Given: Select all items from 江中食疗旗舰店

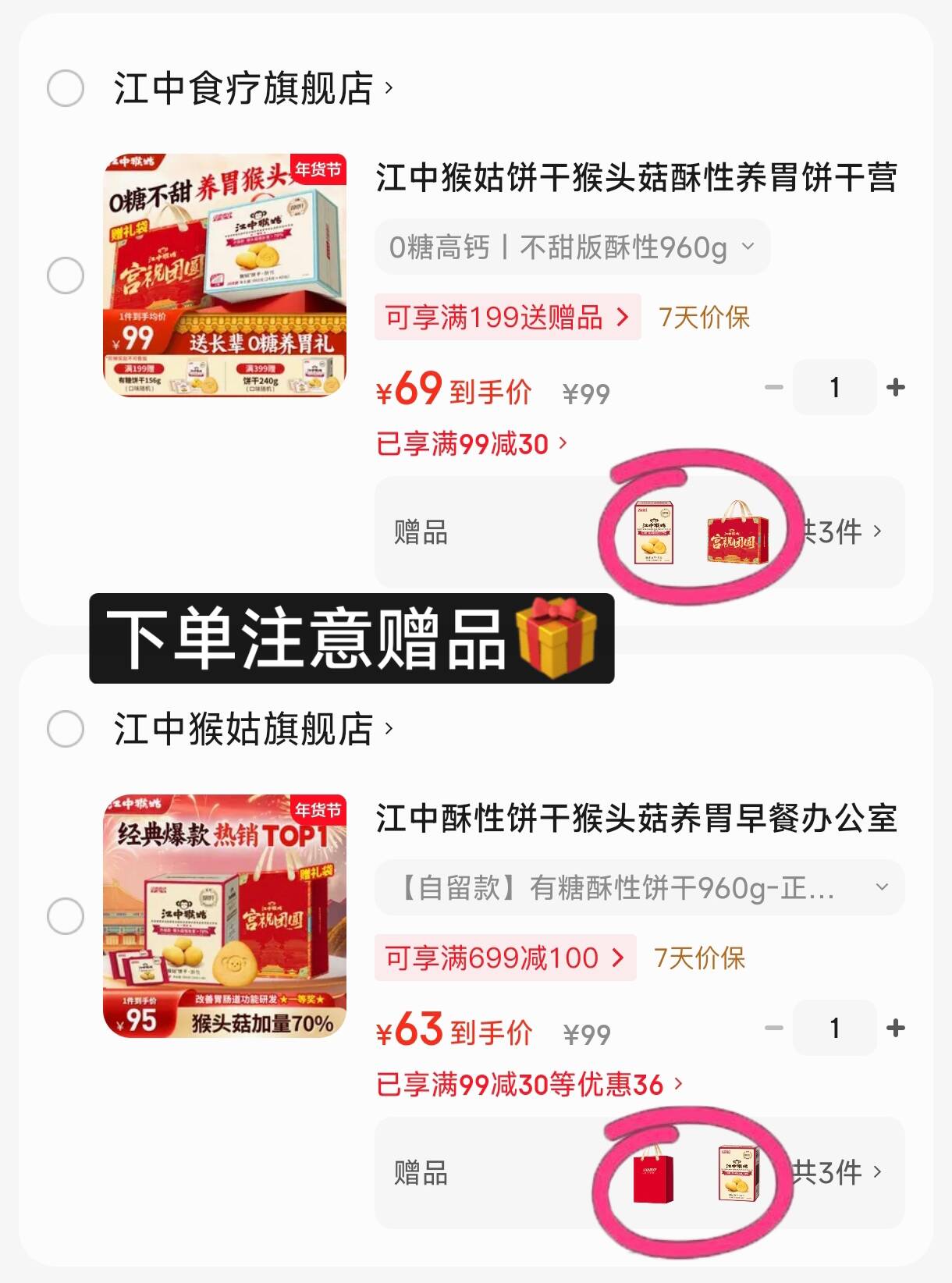Looking at the screenshot, I should (66, 88).
